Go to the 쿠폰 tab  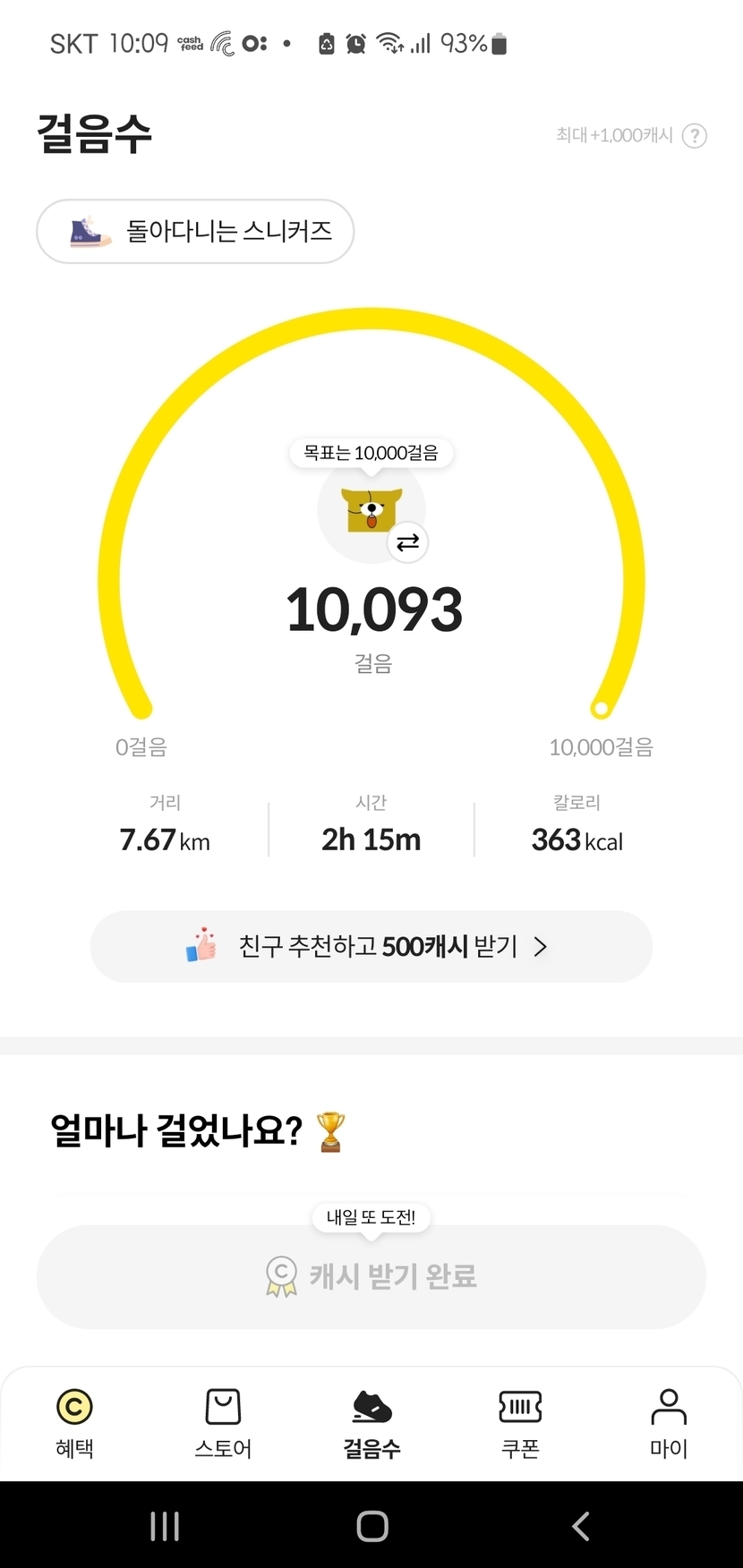coord(520,1423)
